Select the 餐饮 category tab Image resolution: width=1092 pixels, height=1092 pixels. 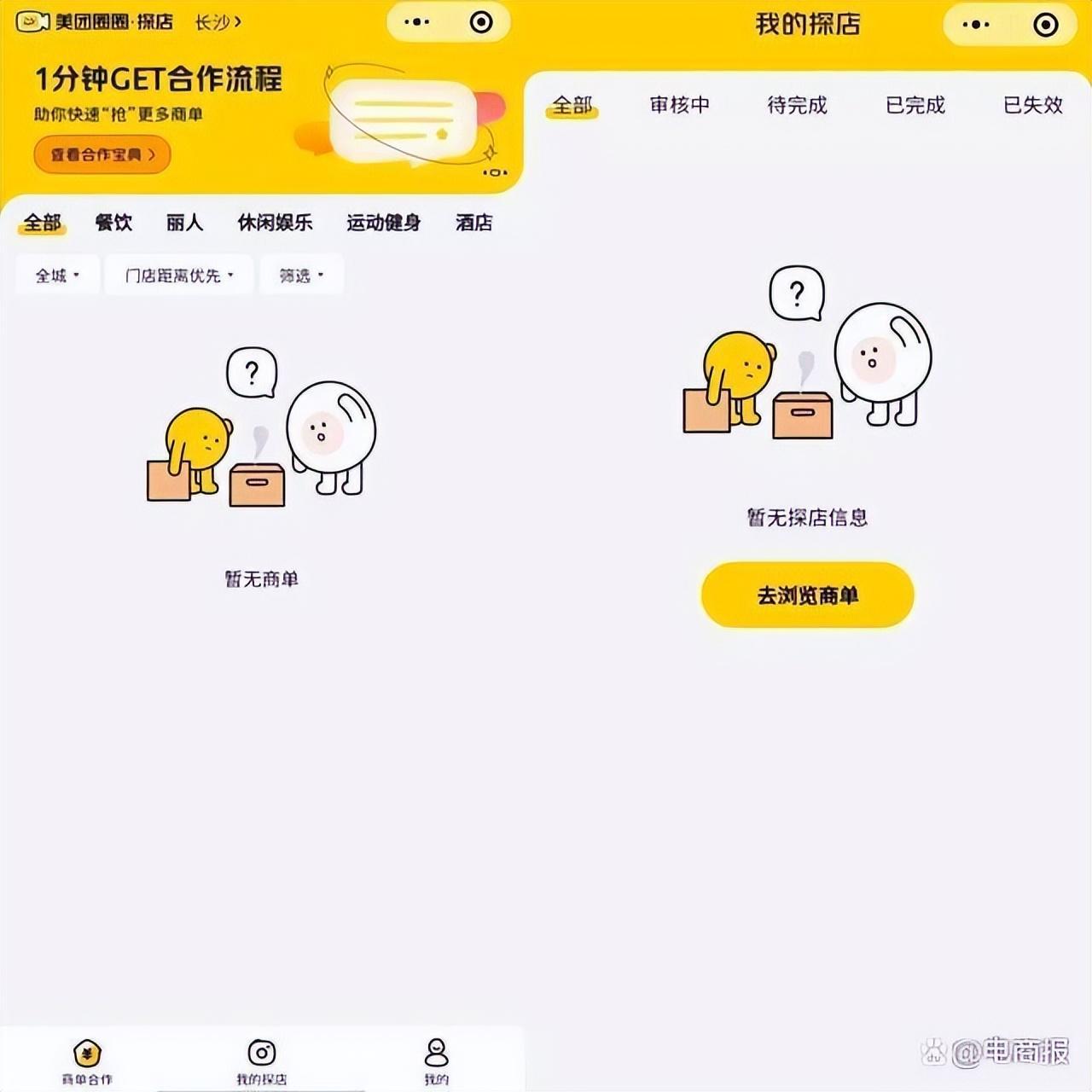coord(113,223)
